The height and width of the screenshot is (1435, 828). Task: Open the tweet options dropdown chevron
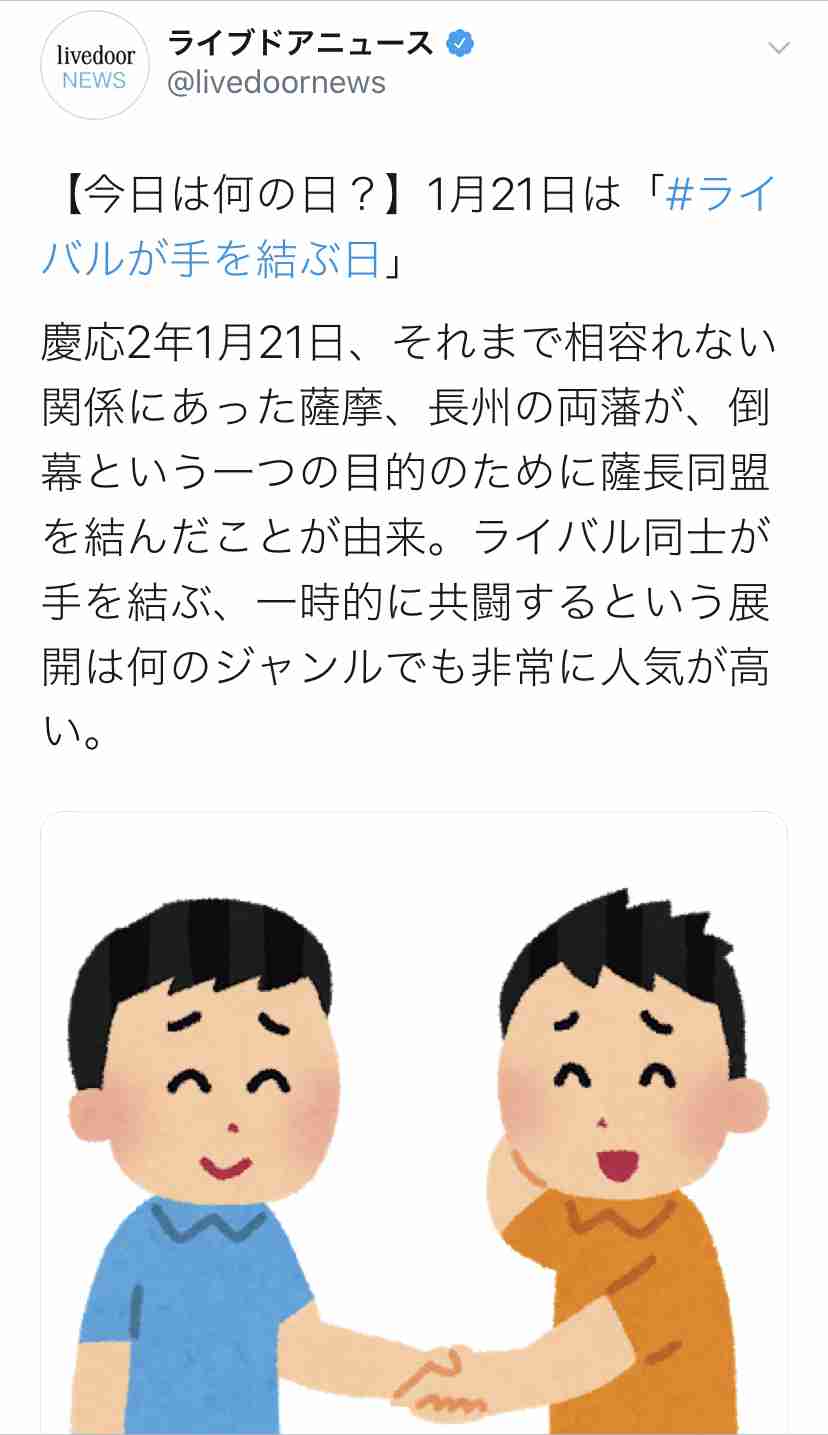point(778,48)
